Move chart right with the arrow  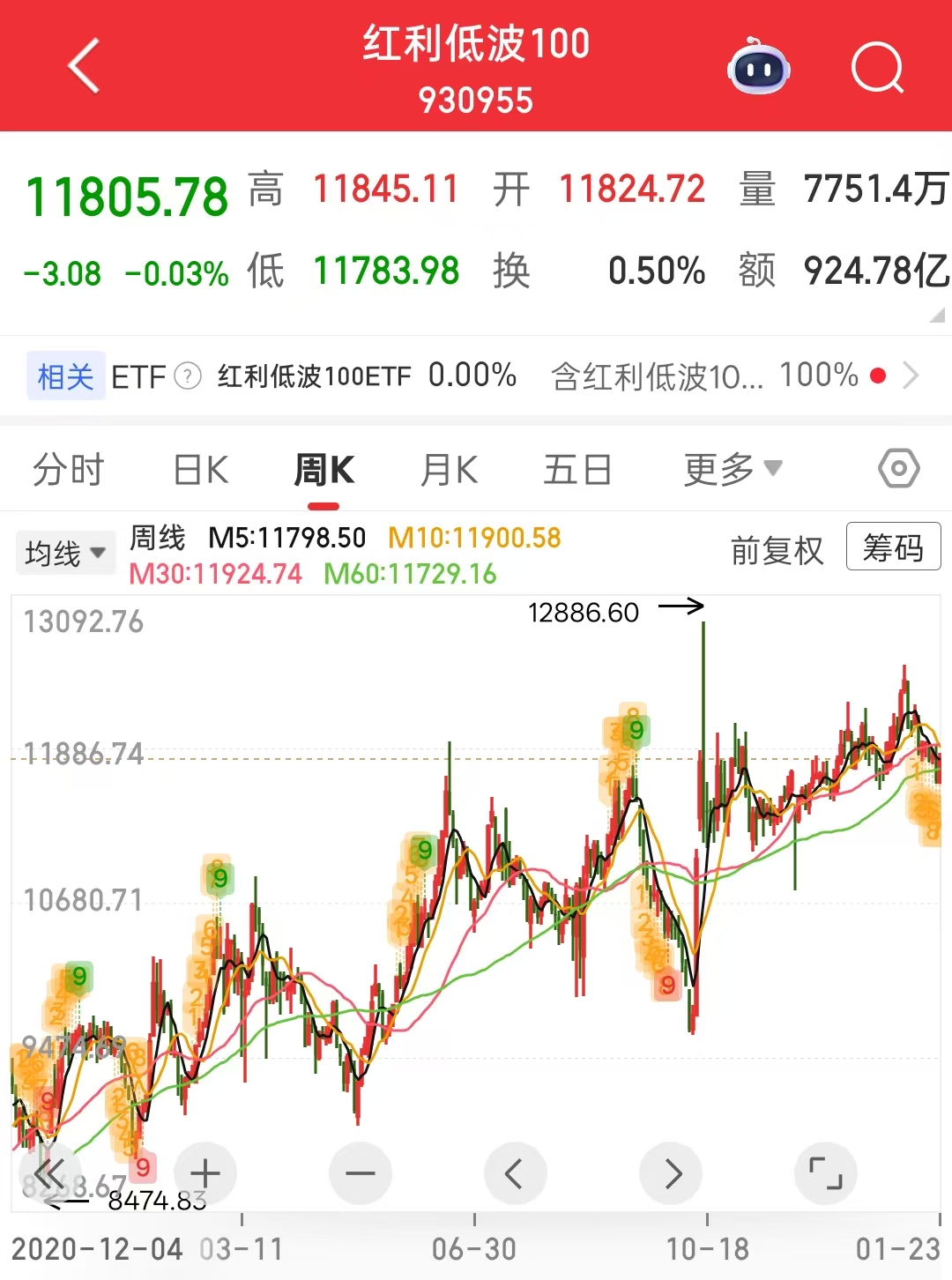click(x=672, y=1173)
